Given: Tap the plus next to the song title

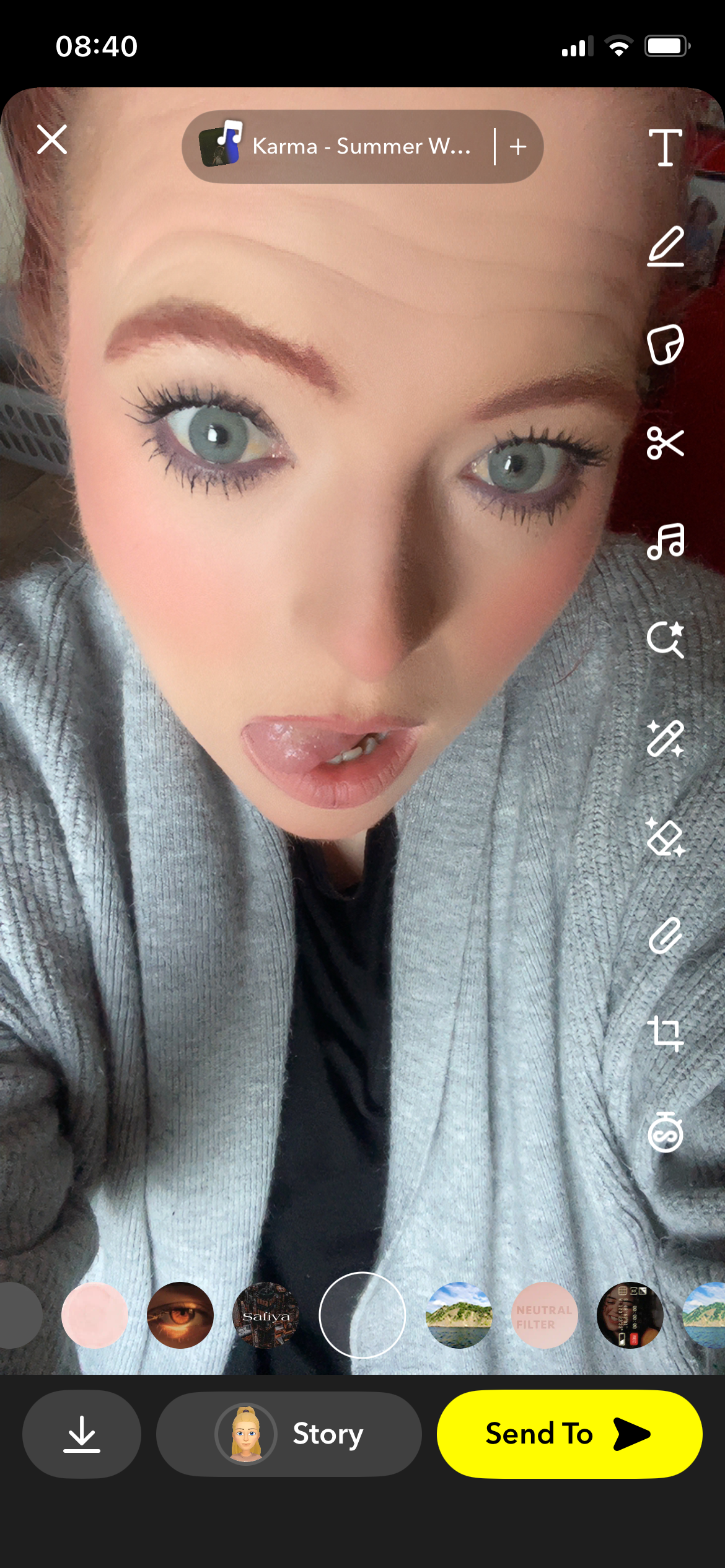Looking at the screenshot, I should pyautogui.click(x=518, y=147).
